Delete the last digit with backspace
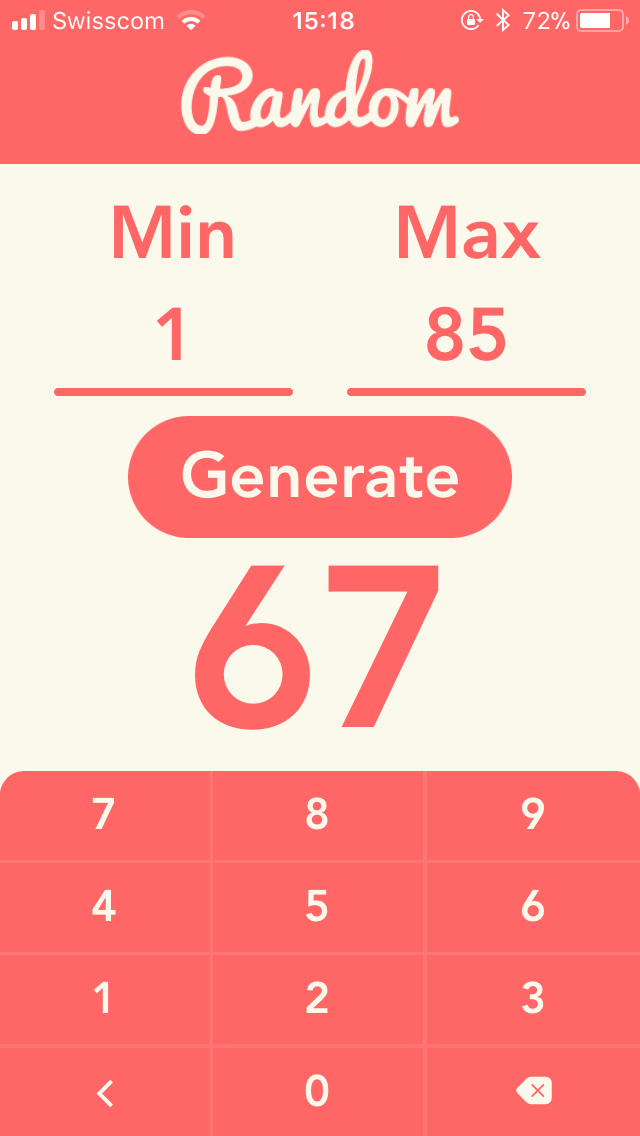 pyautogui.click(x=533, y=1091)
